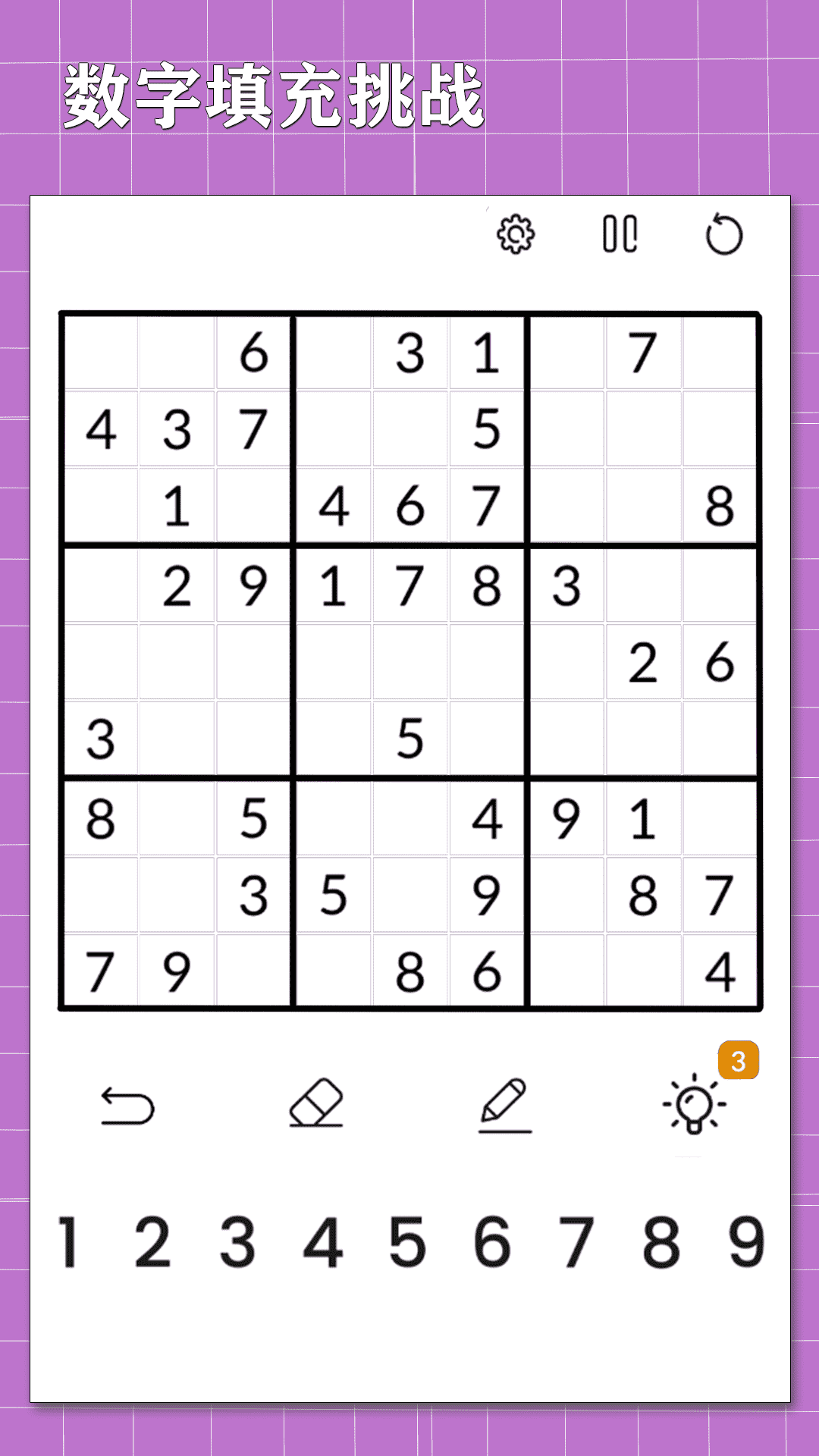Image resolution: width=819 pixels, height=1456 pixels.
Task: Choose number 9 on the number pad
Action: [x=746, y=1242]
